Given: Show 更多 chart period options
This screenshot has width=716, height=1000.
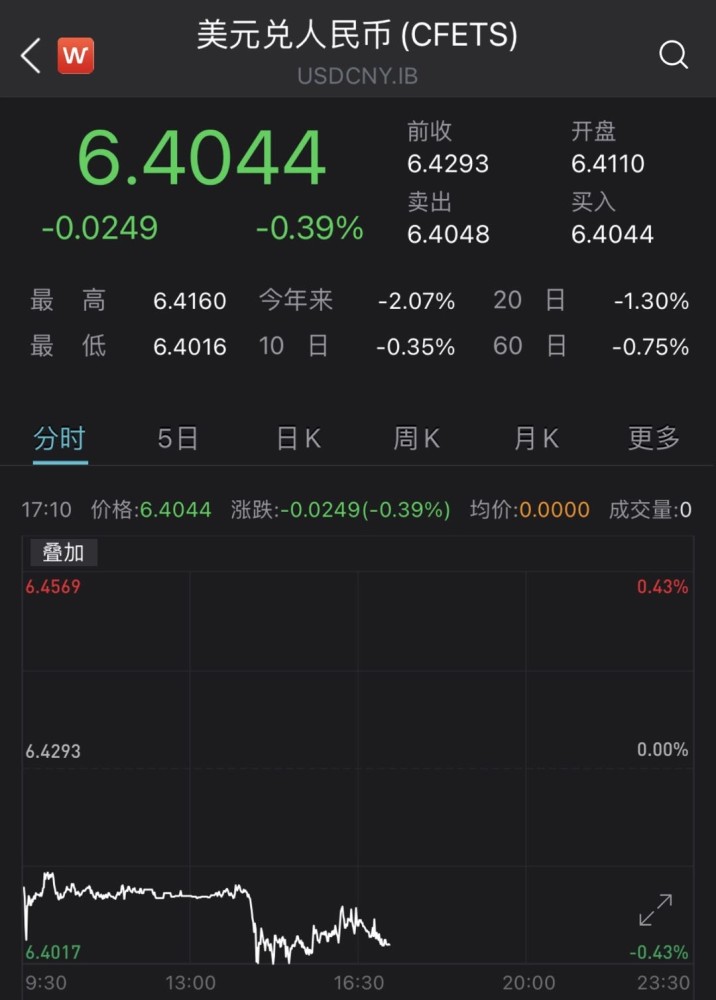Looking at the screenshot, I should pos(654,438).
